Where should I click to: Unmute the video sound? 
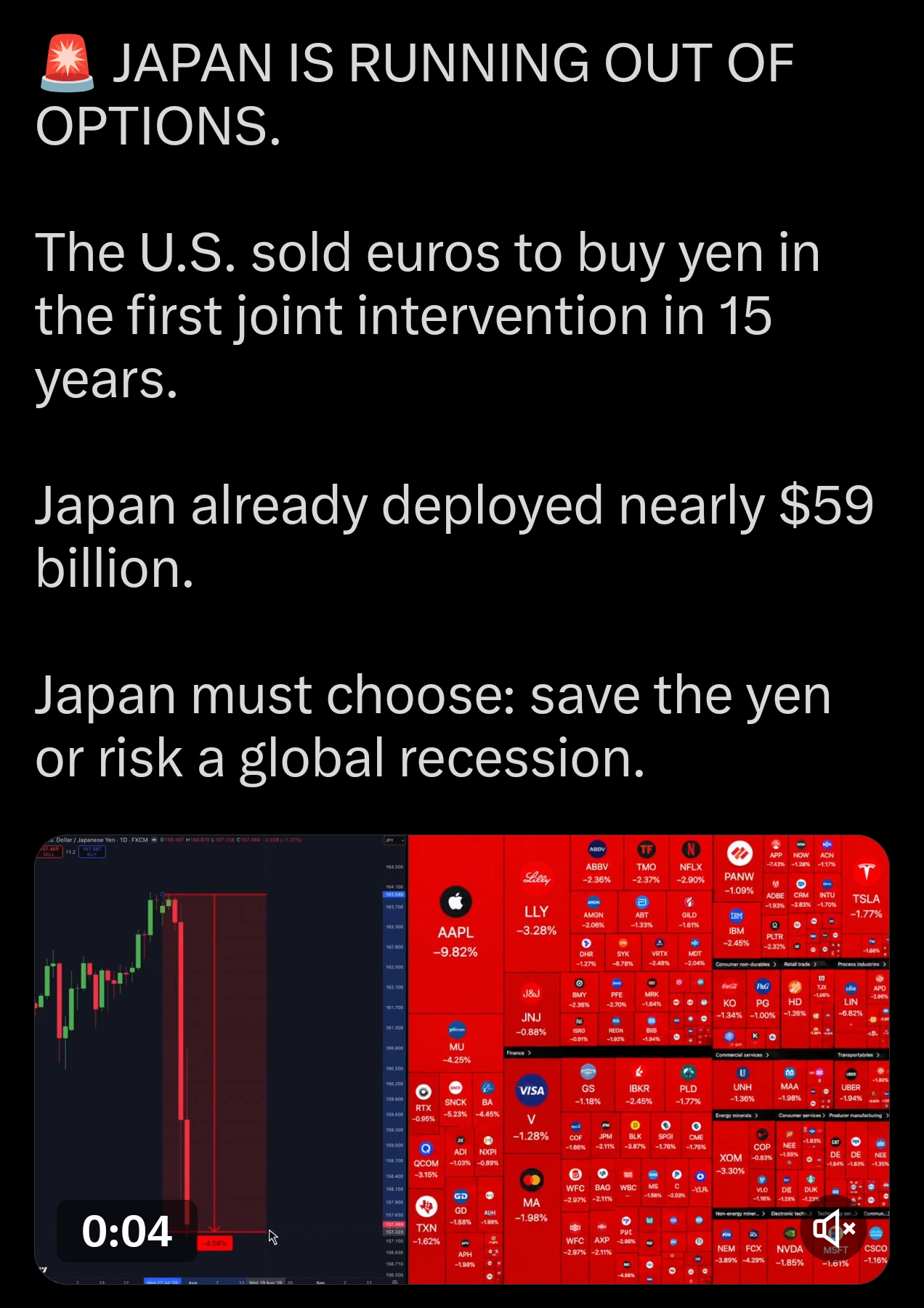pos(835,1229)
